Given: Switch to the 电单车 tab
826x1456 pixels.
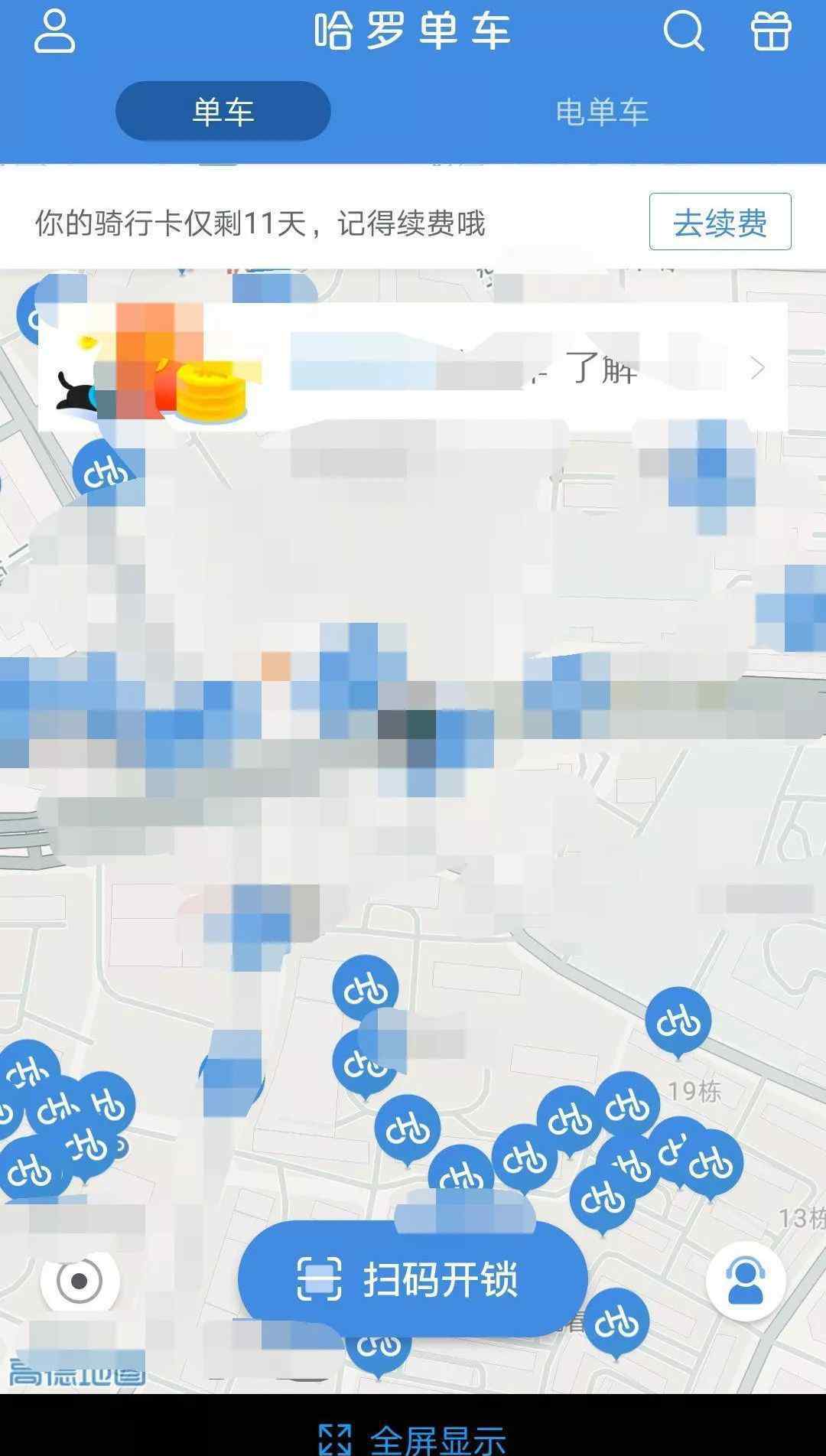Looking at the screenshot, I should [x=602, y=112].
